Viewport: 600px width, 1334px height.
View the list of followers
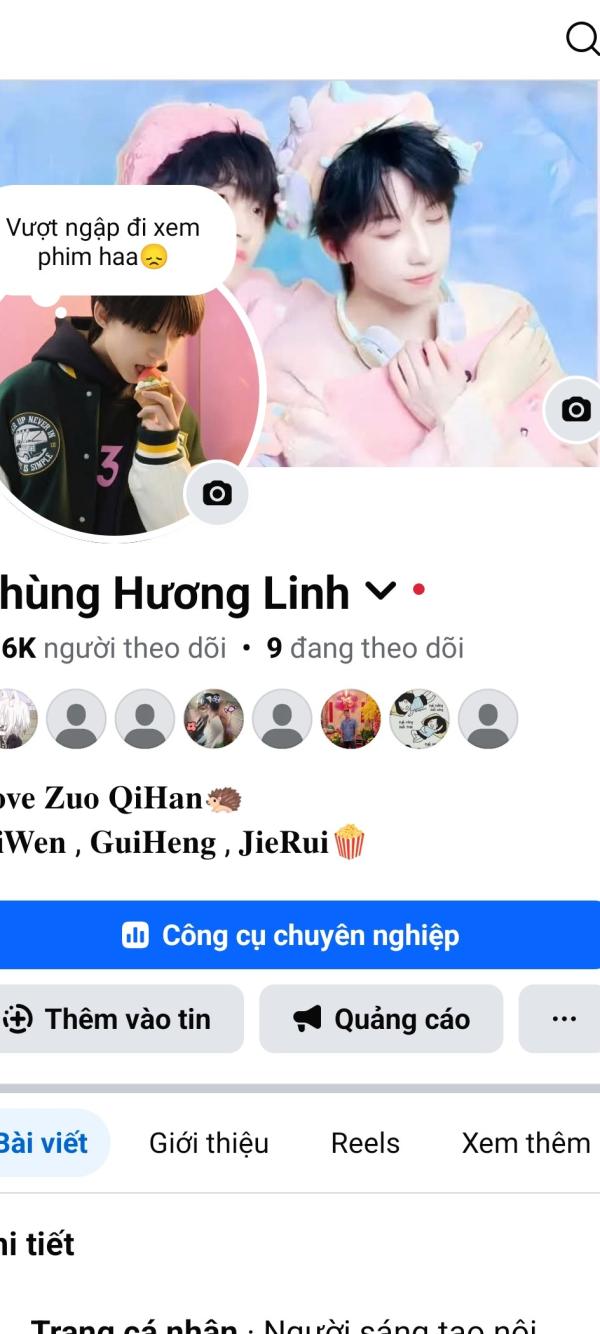pos(112,649)
